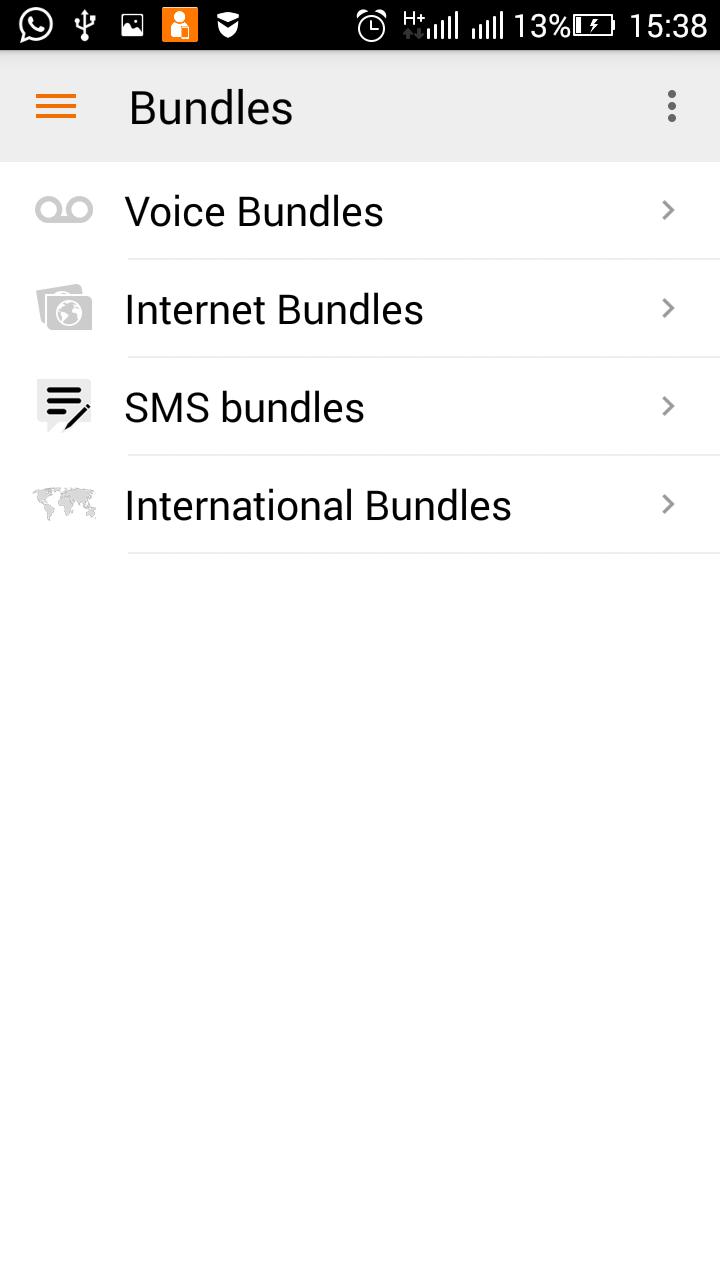The image size is (720, 1280).
Task: Open the three-dot overflow menu
Action: pos(672,107)
